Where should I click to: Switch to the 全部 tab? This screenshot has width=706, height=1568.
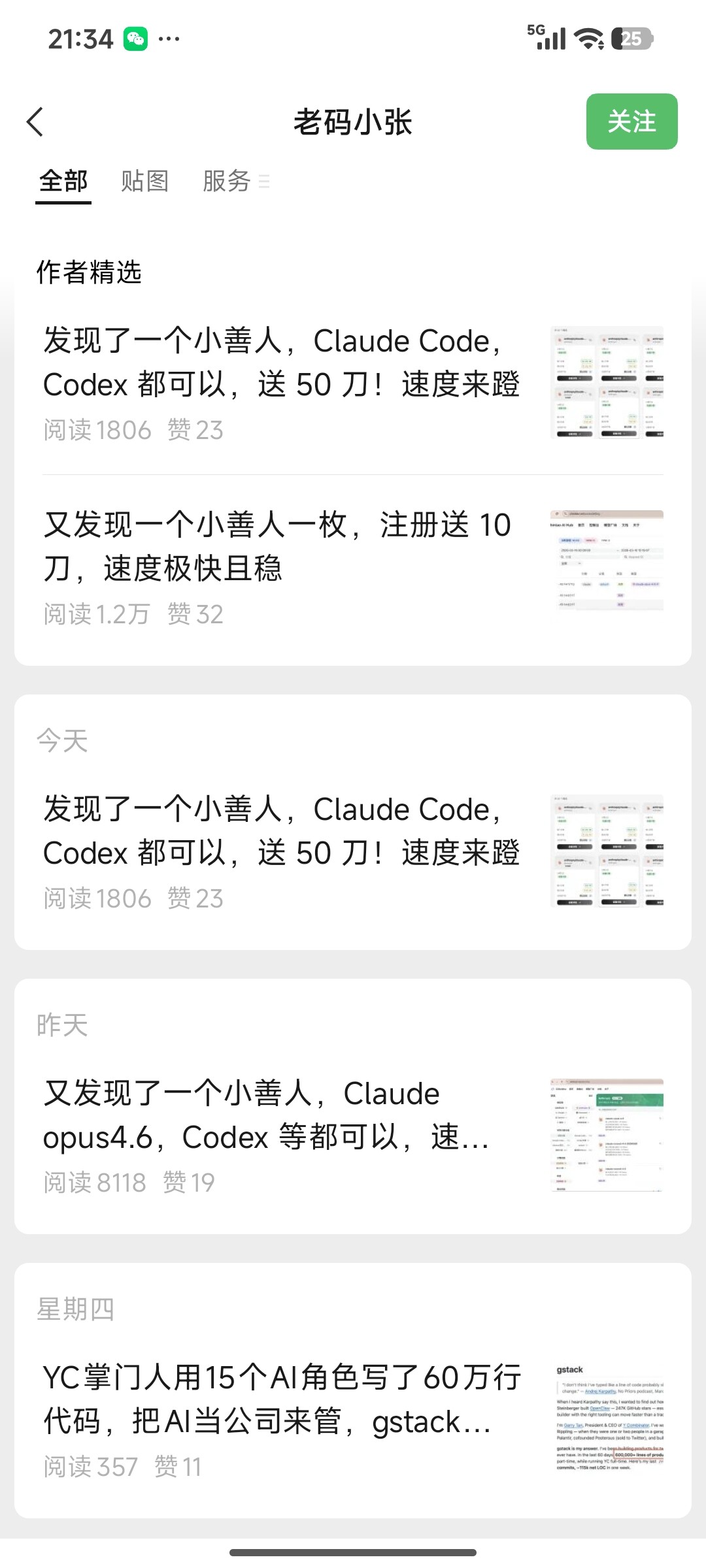tap(63, 182)
